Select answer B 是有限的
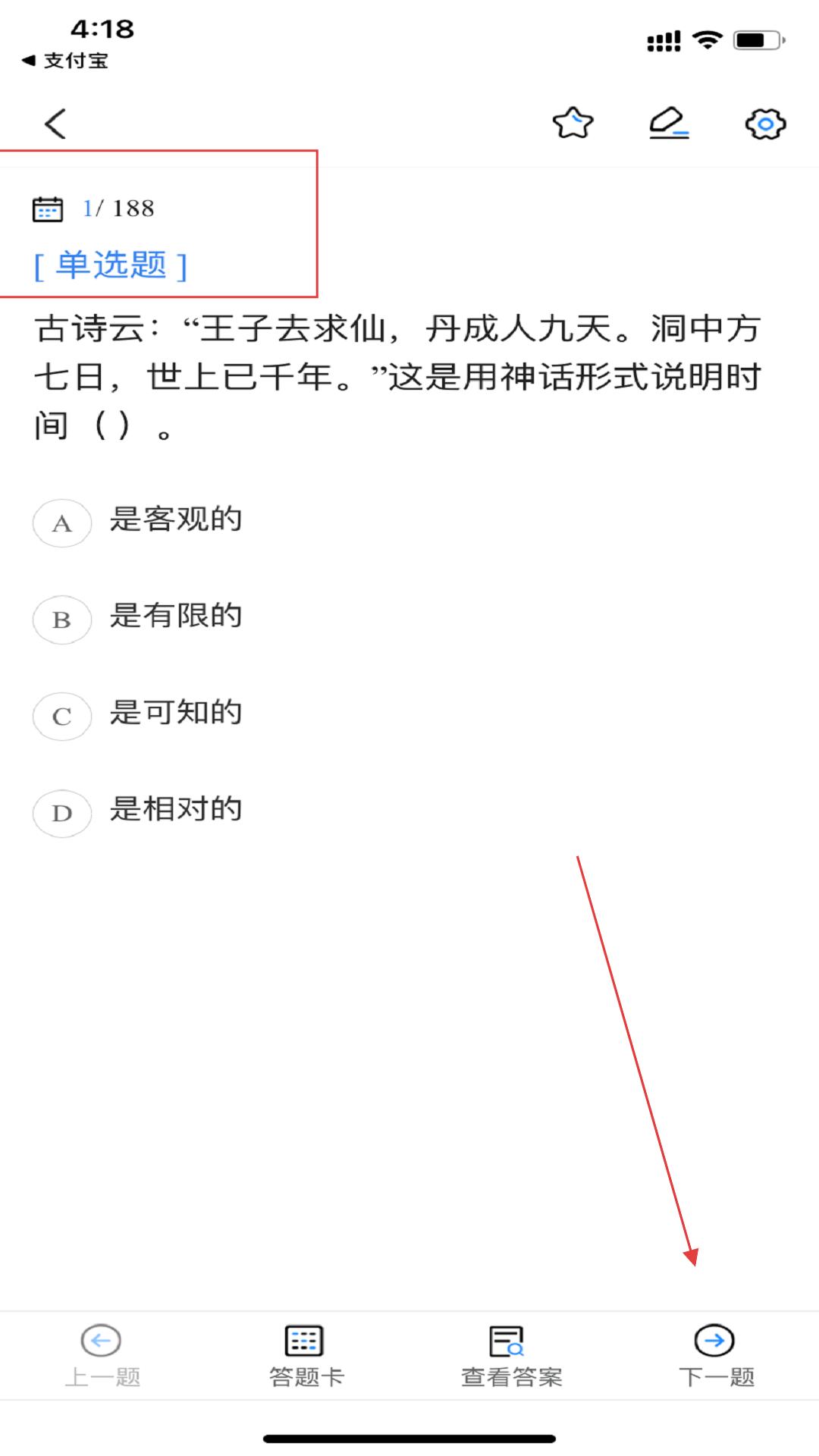The height and width of the screenshot is (1456, 819). coord(138,618)
